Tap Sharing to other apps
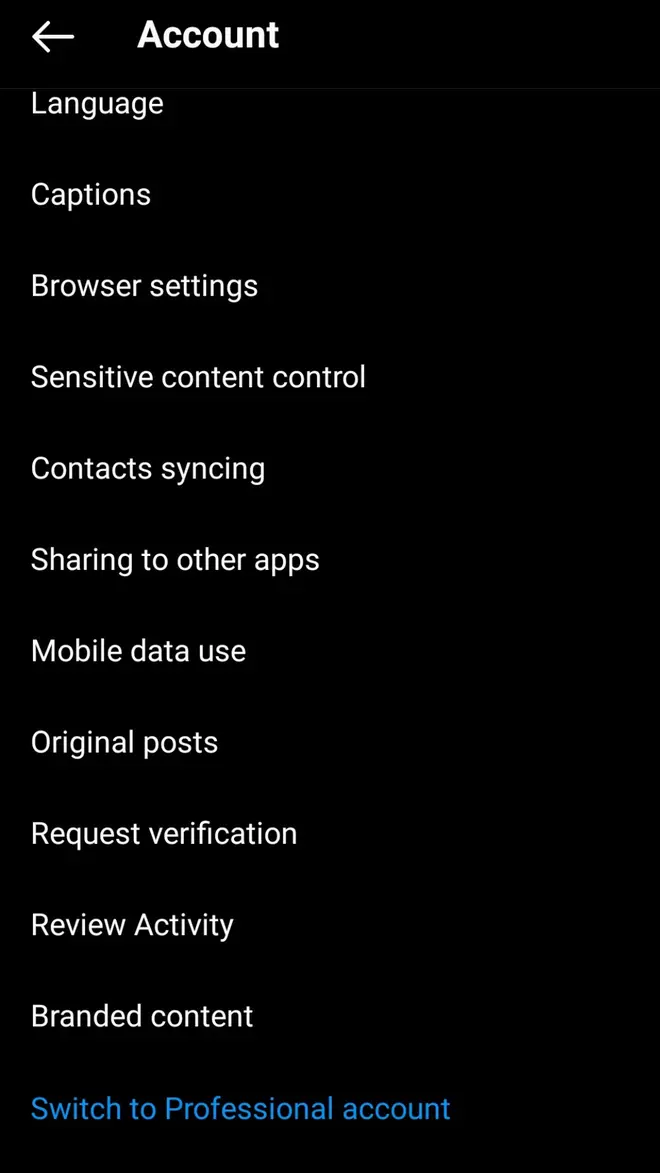This screenshot has width=660, height=1173. (x=330, y=560)
